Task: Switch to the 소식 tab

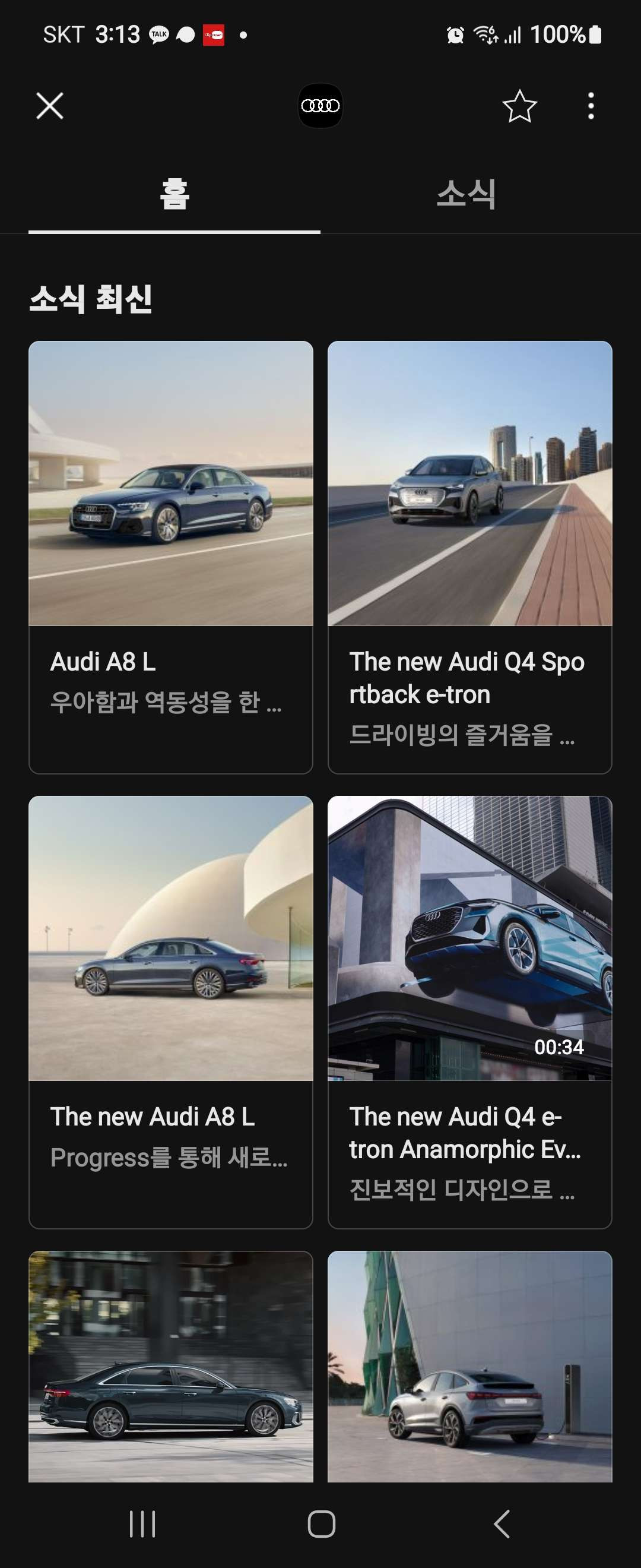Action: click(466, 195)
